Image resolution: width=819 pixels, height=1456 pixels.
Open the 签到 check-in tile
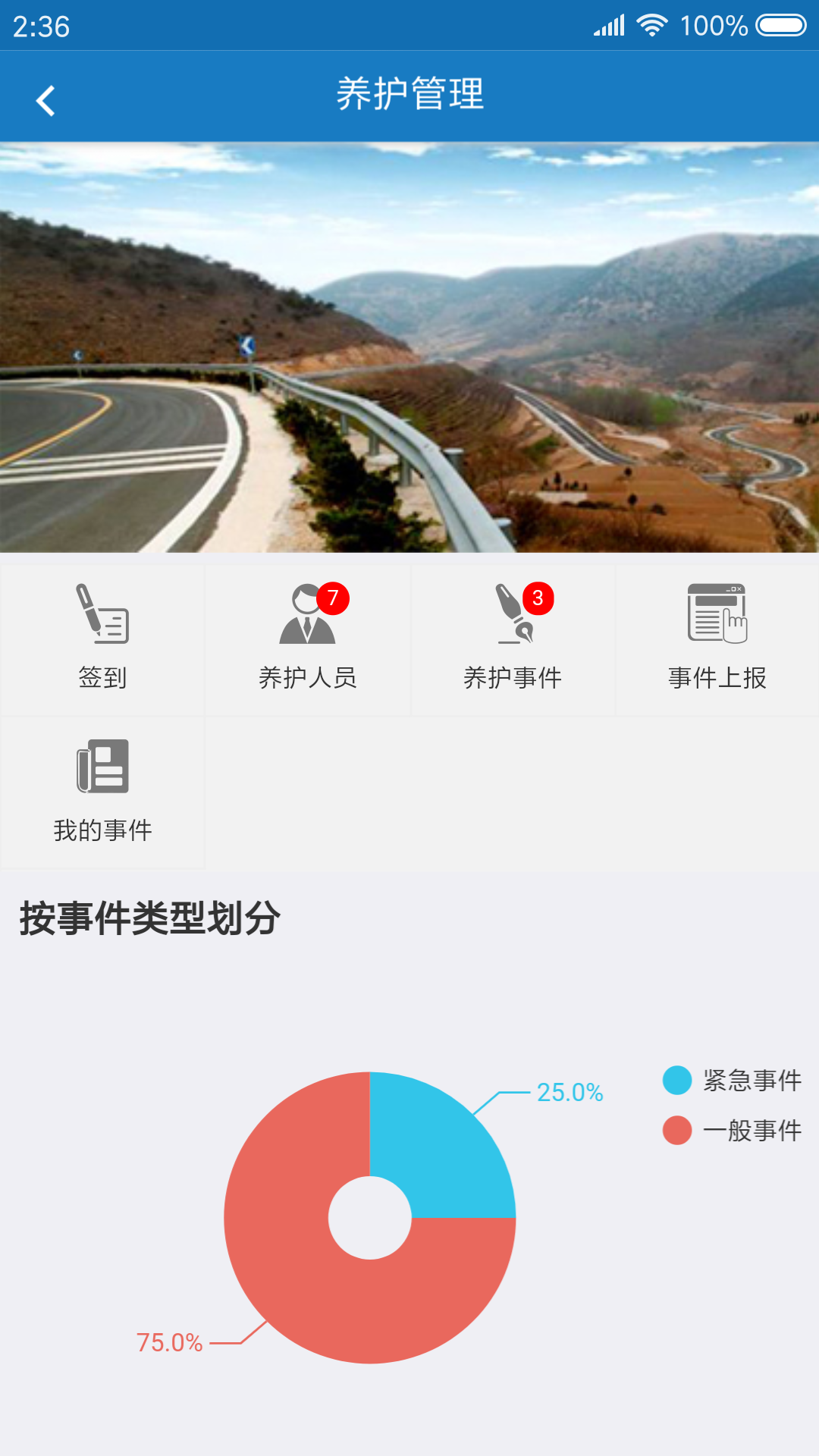pos(102,639)
